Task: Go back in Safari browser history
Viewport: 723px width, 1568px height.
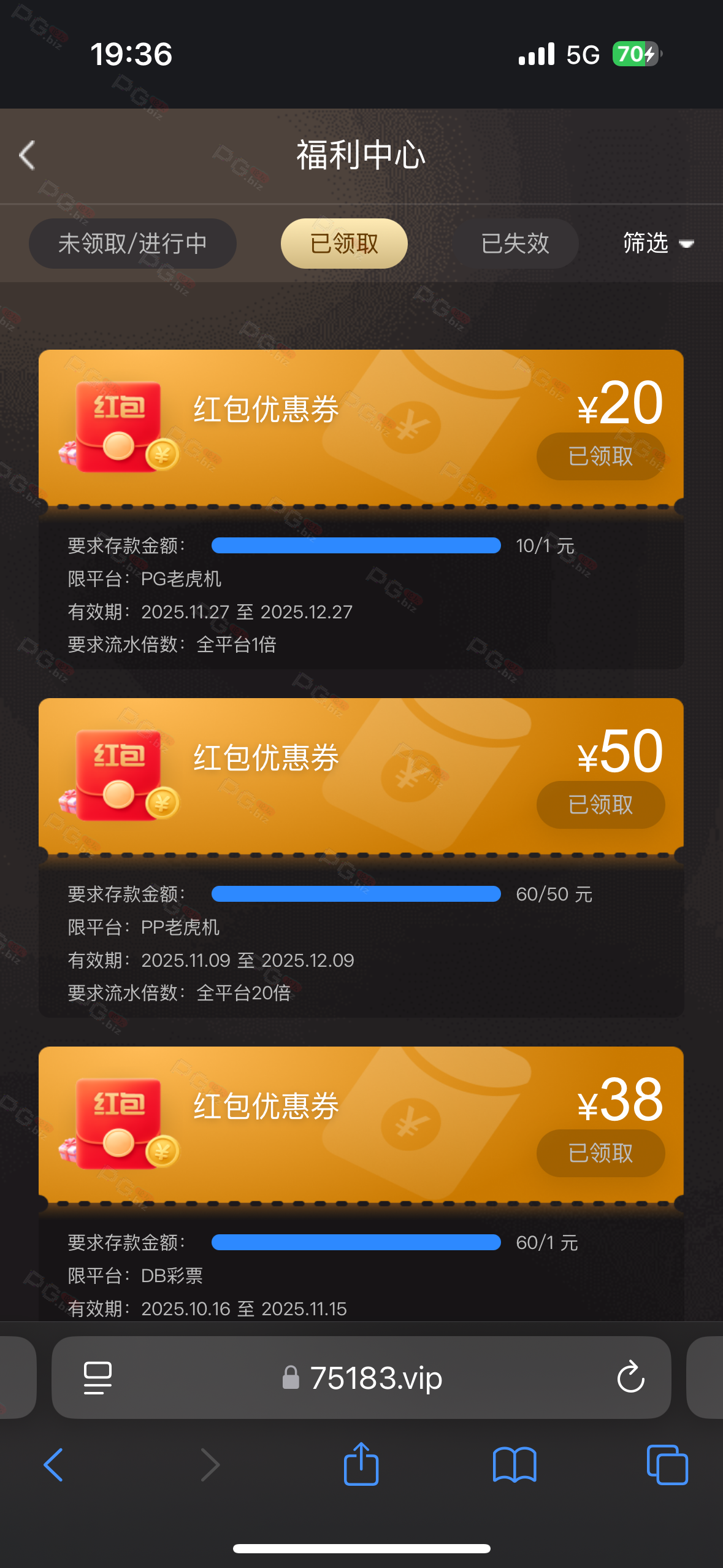Action: coord(53,1465)
